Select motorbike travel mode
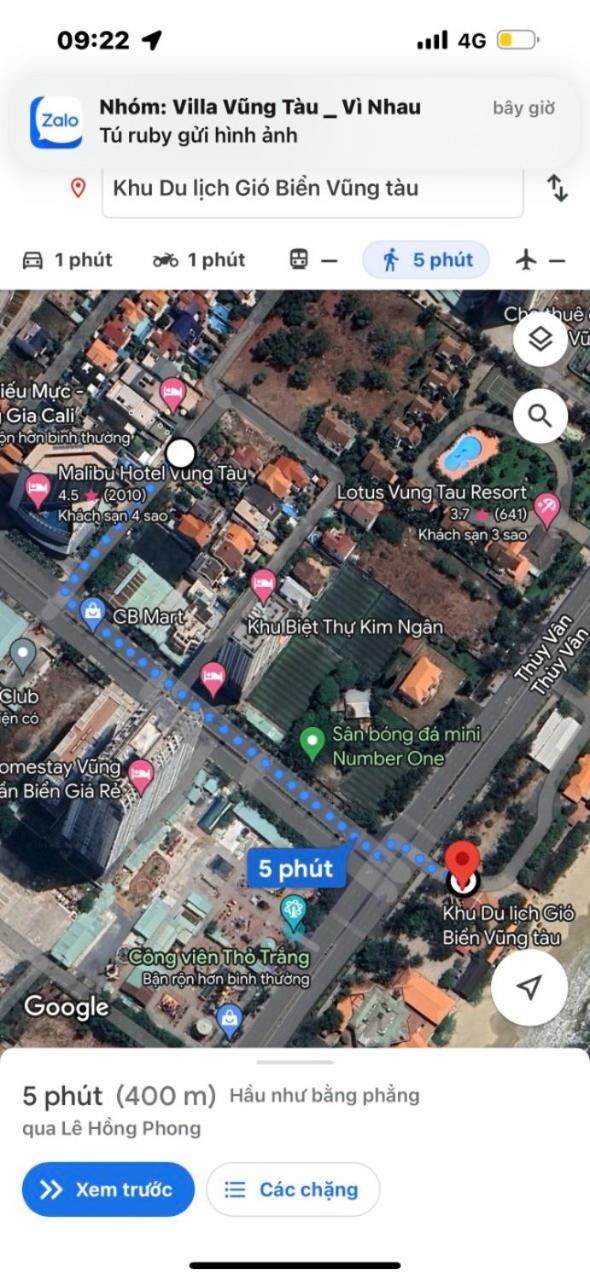This screenshot has width=590, height=1280. 199,260
